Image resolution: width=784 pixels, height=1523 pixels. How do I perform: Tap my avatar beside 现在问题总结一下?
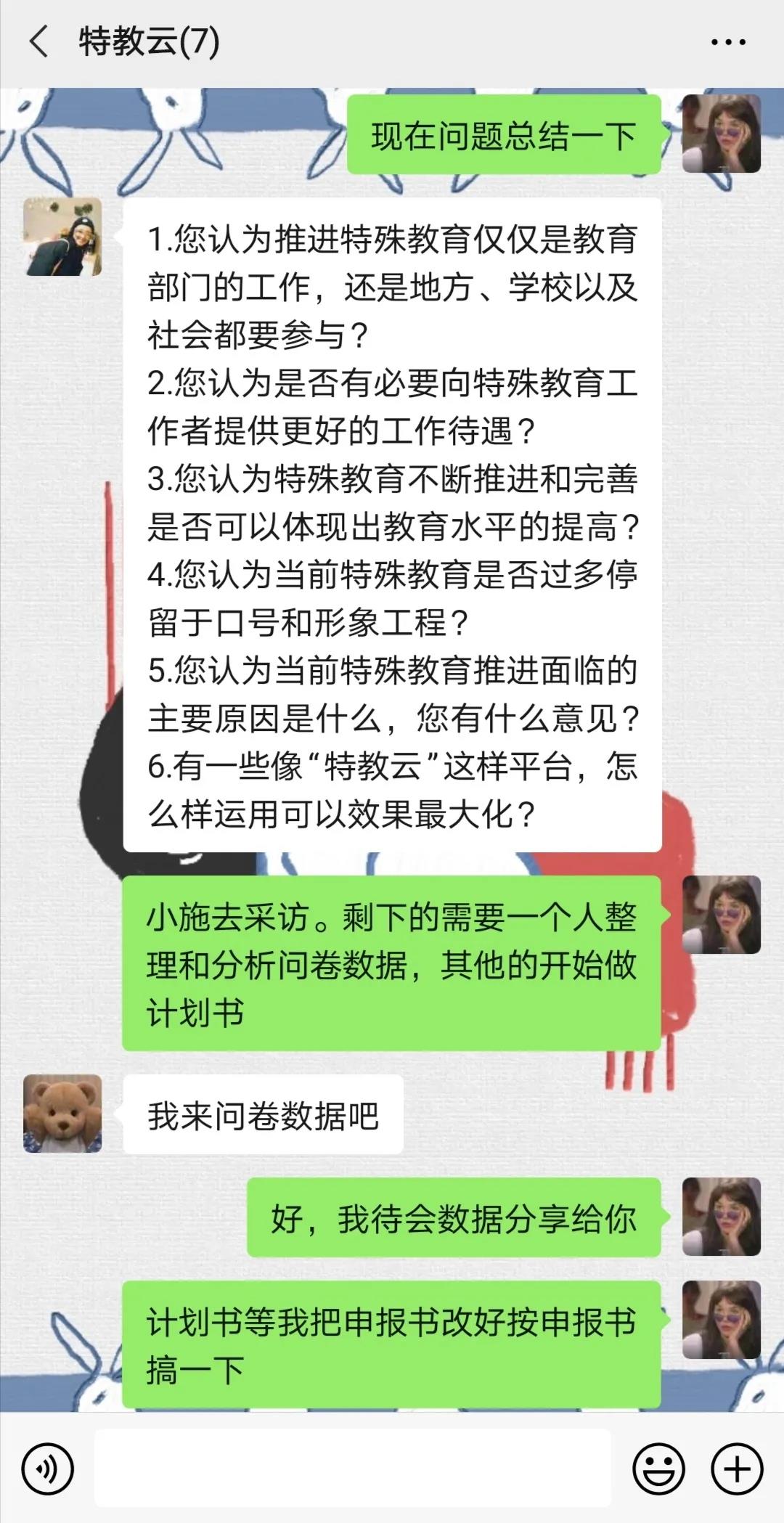pyautogui.click(x=721, y=134)
